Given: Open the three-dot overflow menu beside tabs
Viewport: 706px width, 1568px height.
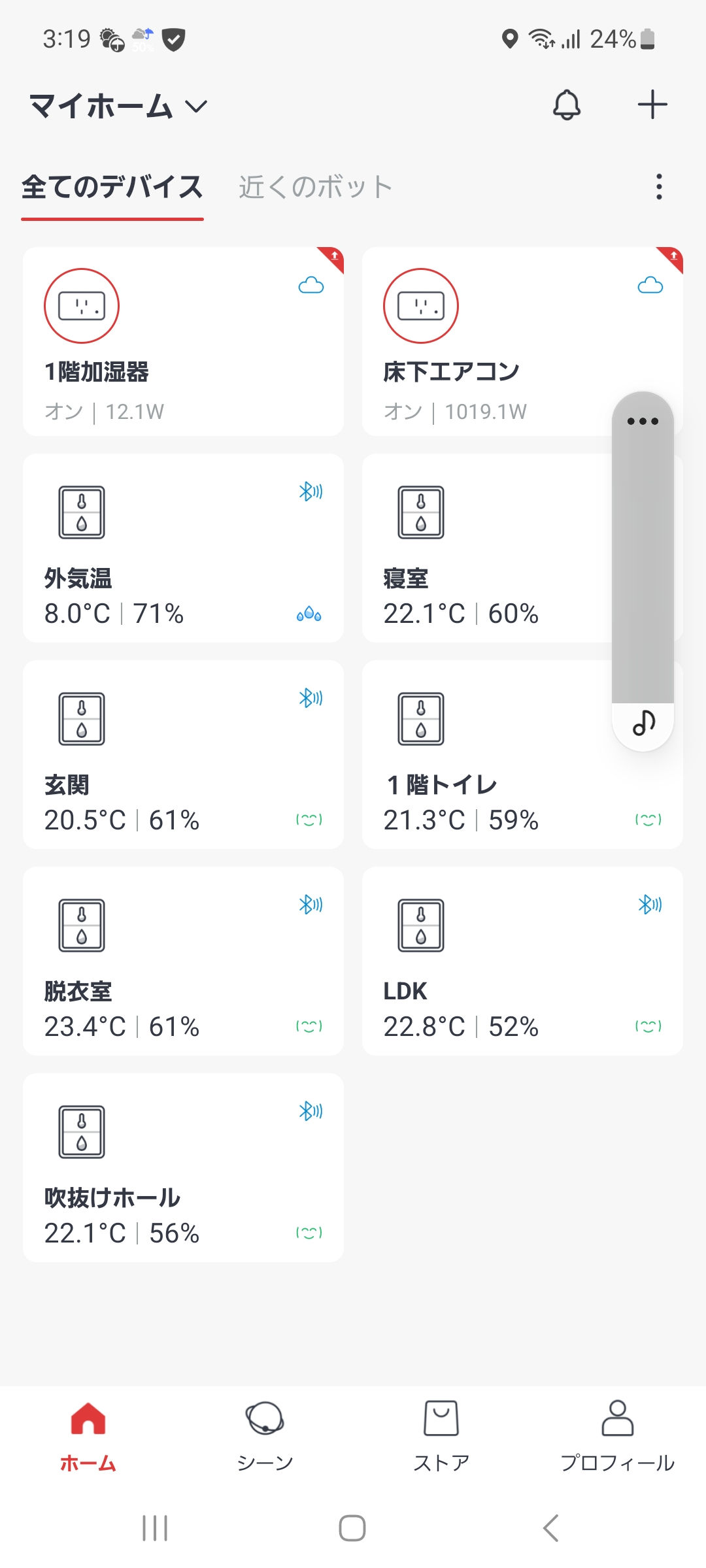Looking at the screenshot, I should pos(659,187).
